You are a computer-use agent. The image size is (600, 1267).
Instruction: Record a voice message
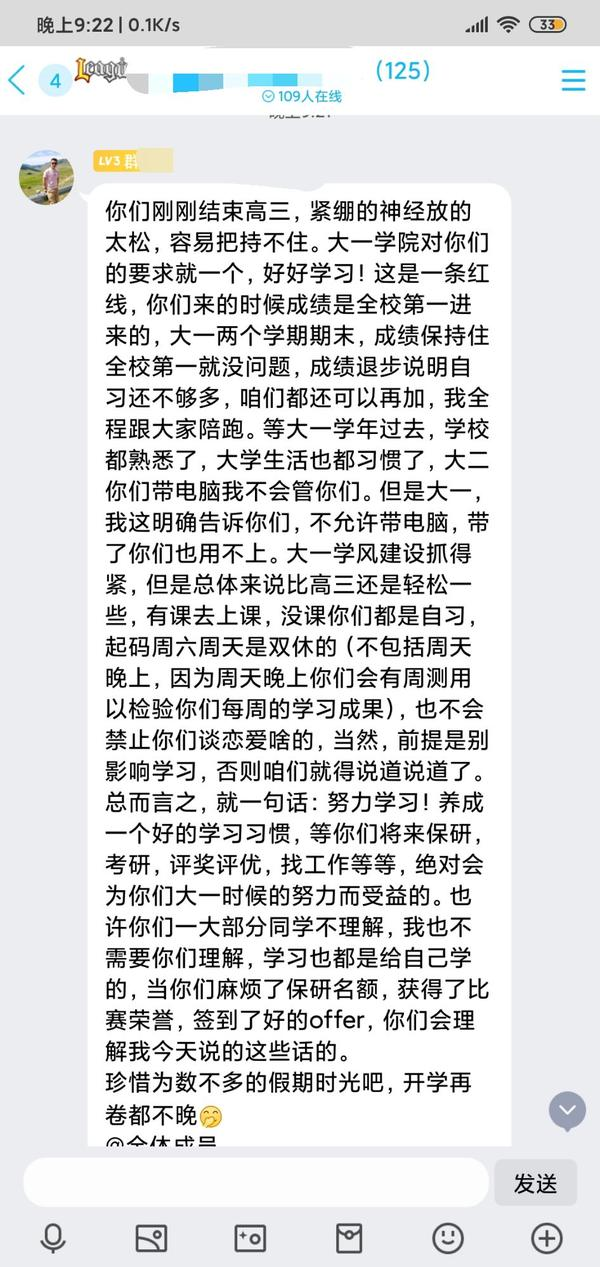(53, 1238)
